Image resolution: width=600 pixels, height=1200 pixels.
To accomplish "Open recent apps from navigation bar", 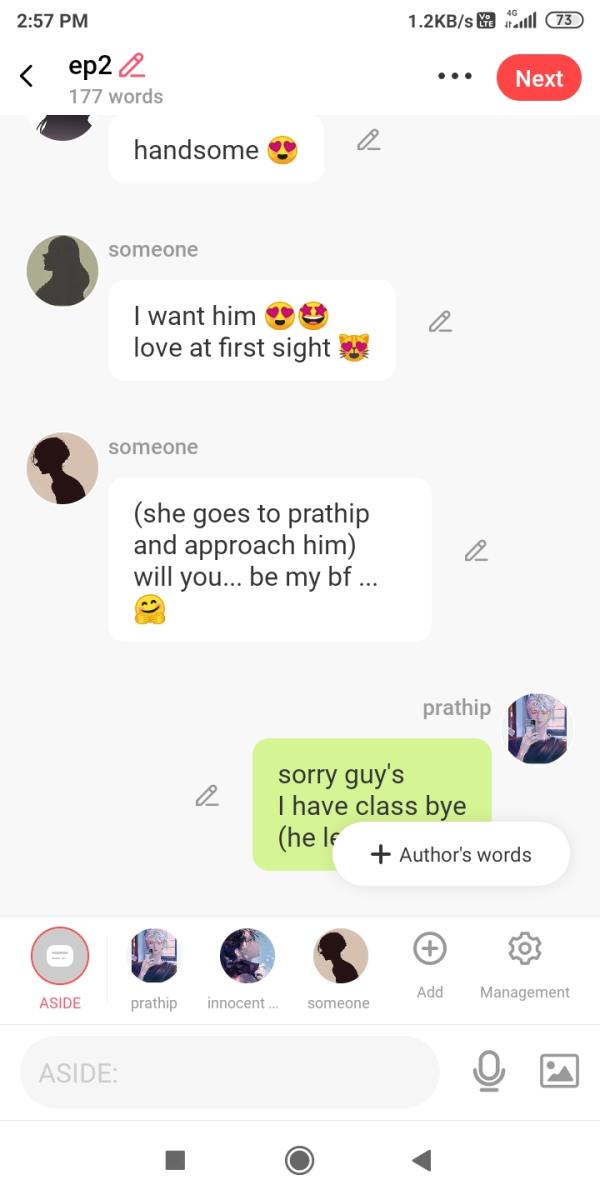I will pyautogui.click(x=175, y=1160).
